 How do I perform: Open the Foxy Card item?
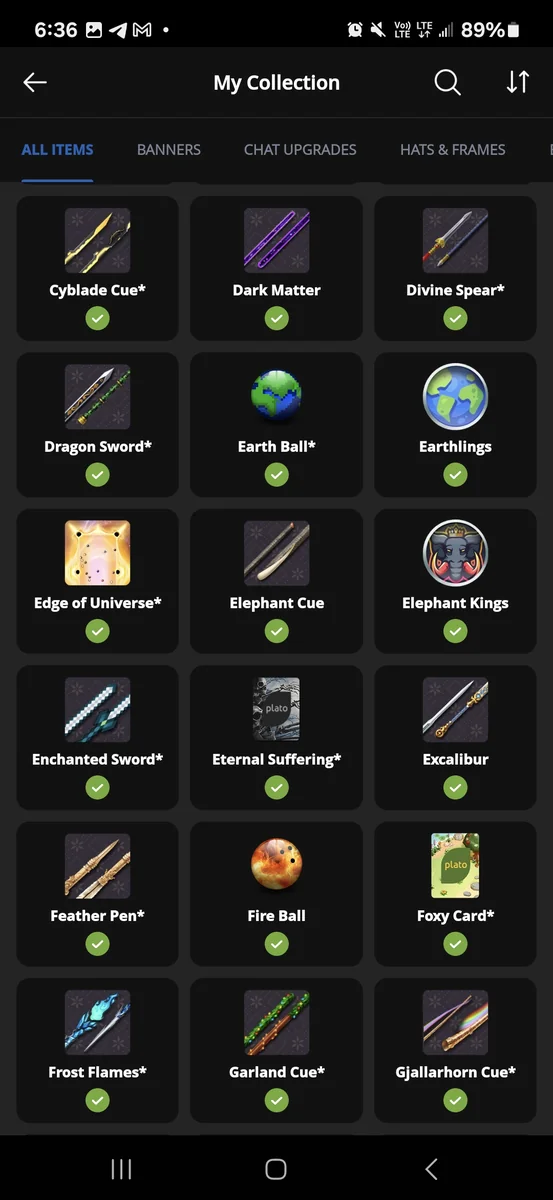click(455, 894)
